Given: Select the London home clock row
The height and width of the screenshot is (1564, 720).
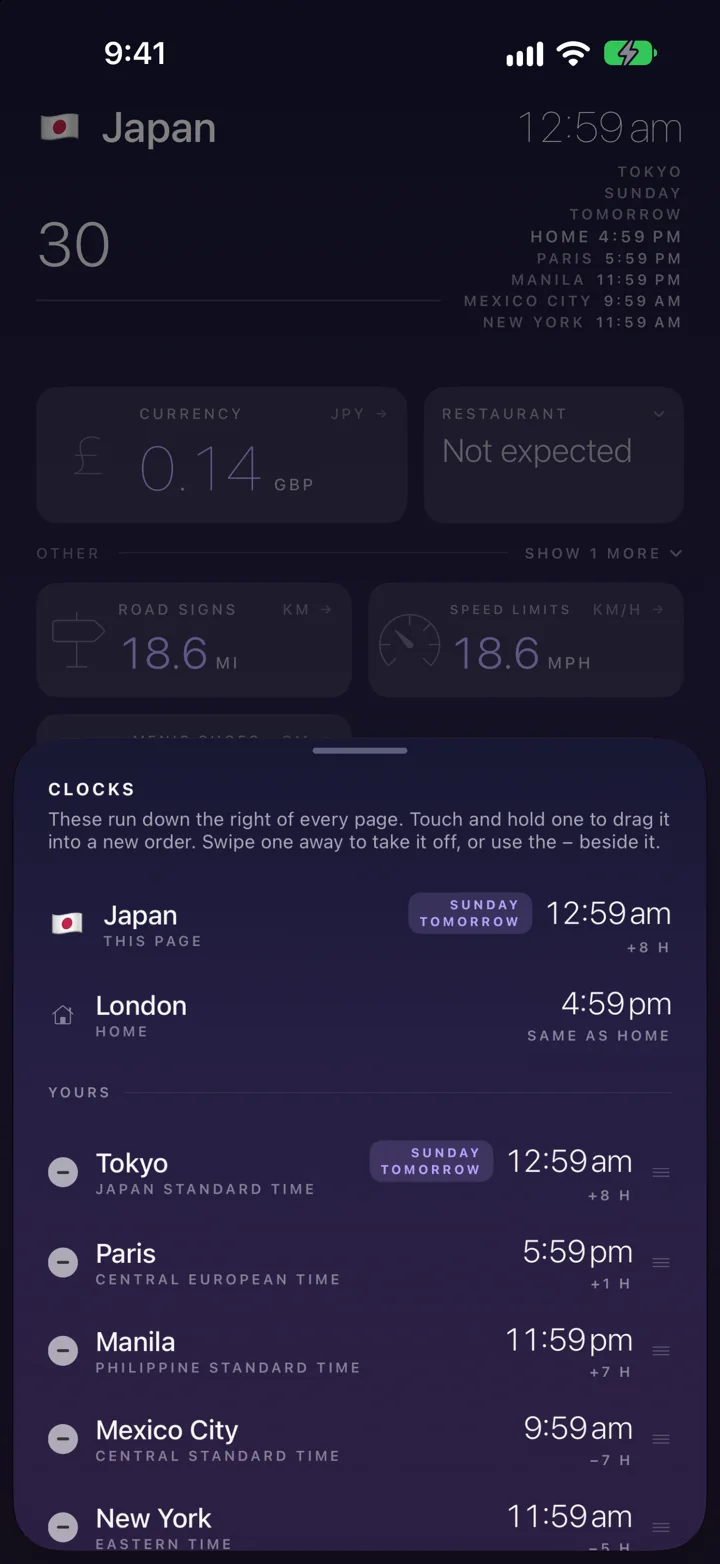Looking at the screenshot, I should [x=360, y=1016].
